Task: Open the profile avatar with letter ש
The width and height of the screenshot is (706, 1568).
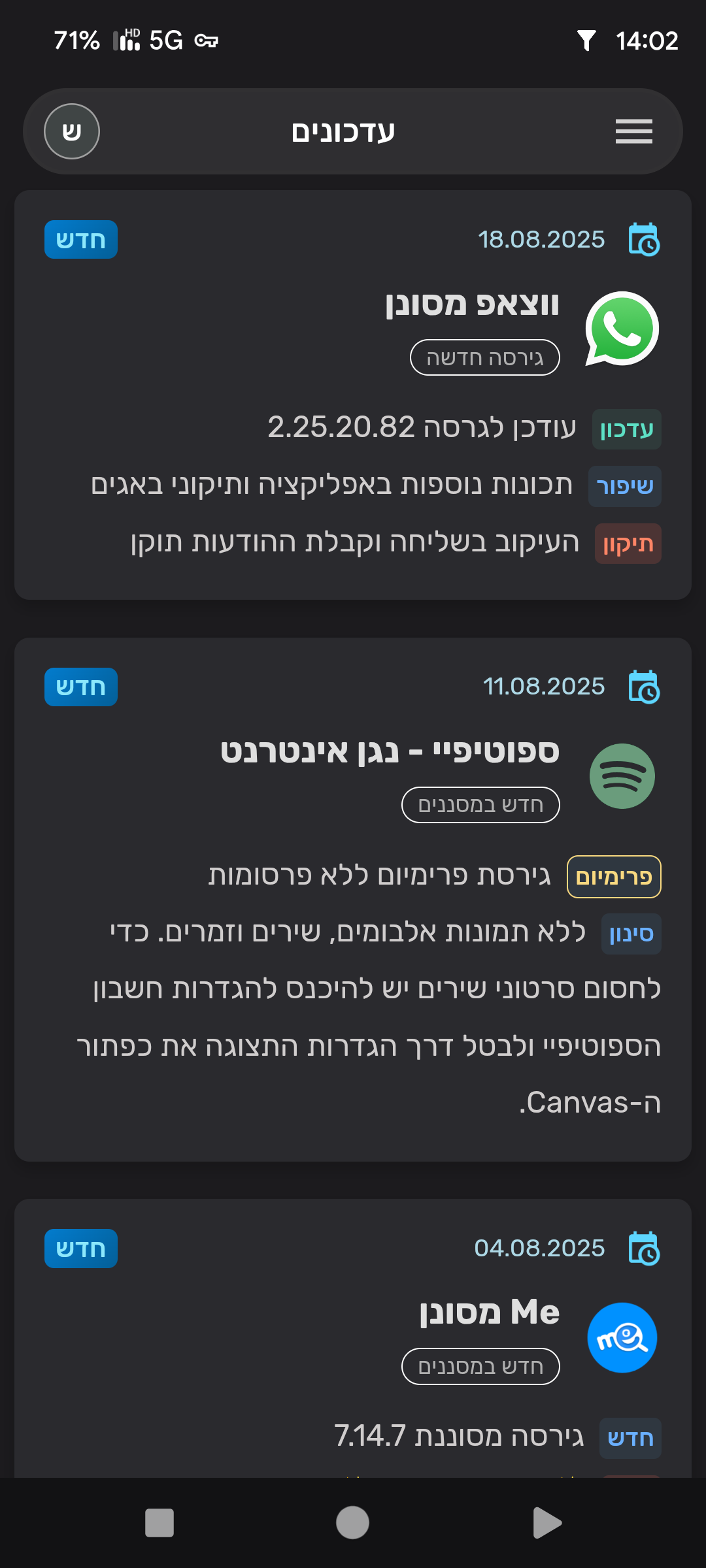Action: 72,131
